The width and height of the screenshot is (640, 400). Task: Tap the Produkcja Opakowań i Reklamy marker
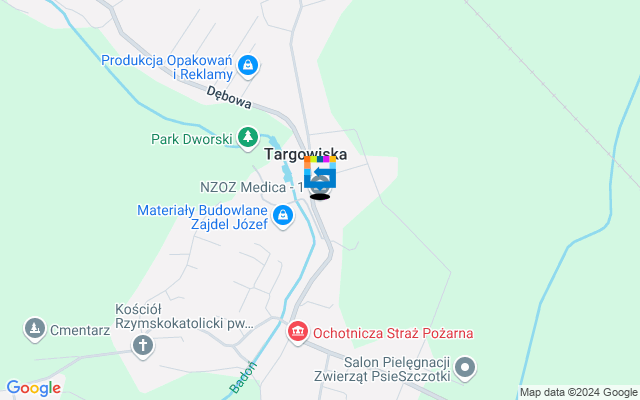(248, 67)
